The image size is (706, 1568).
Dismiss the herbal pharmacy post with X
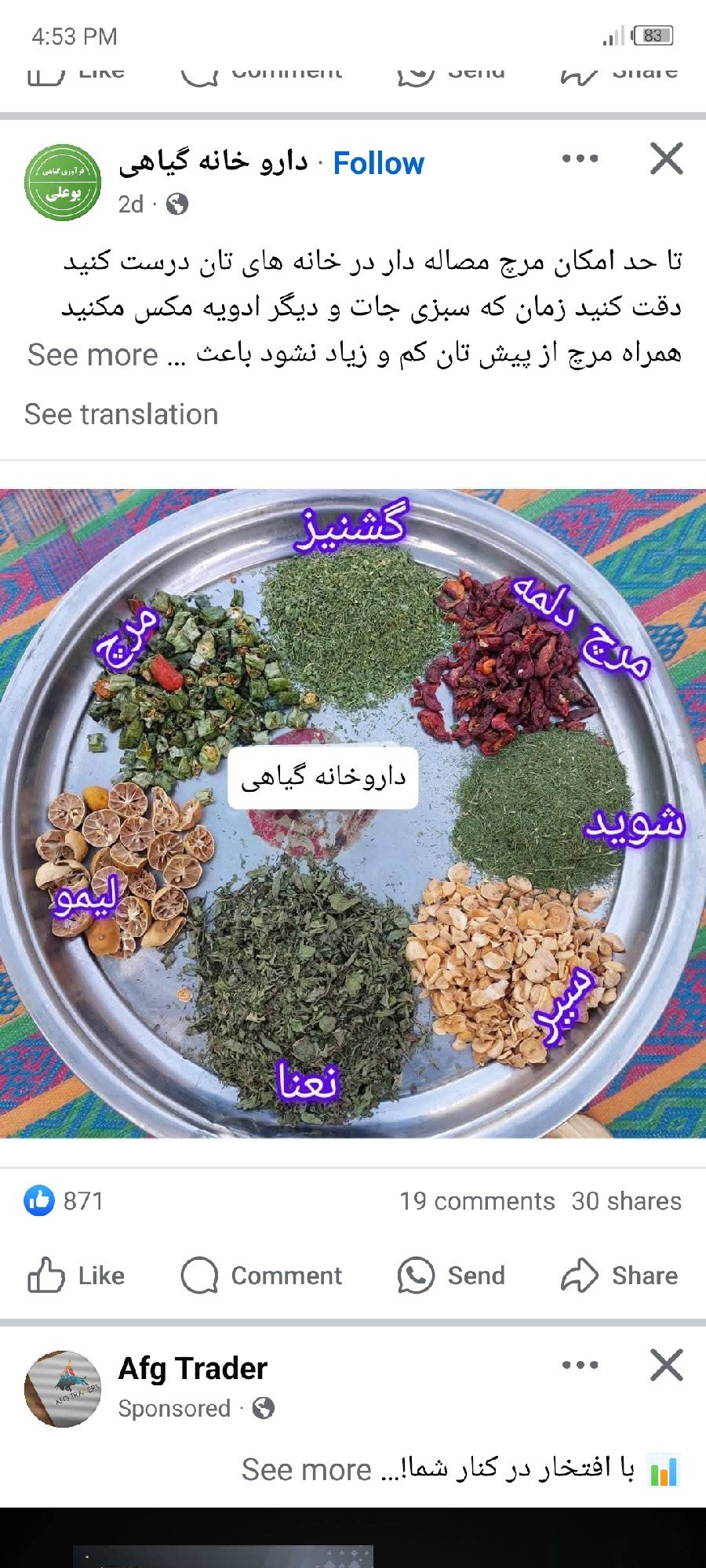[667, 159]
